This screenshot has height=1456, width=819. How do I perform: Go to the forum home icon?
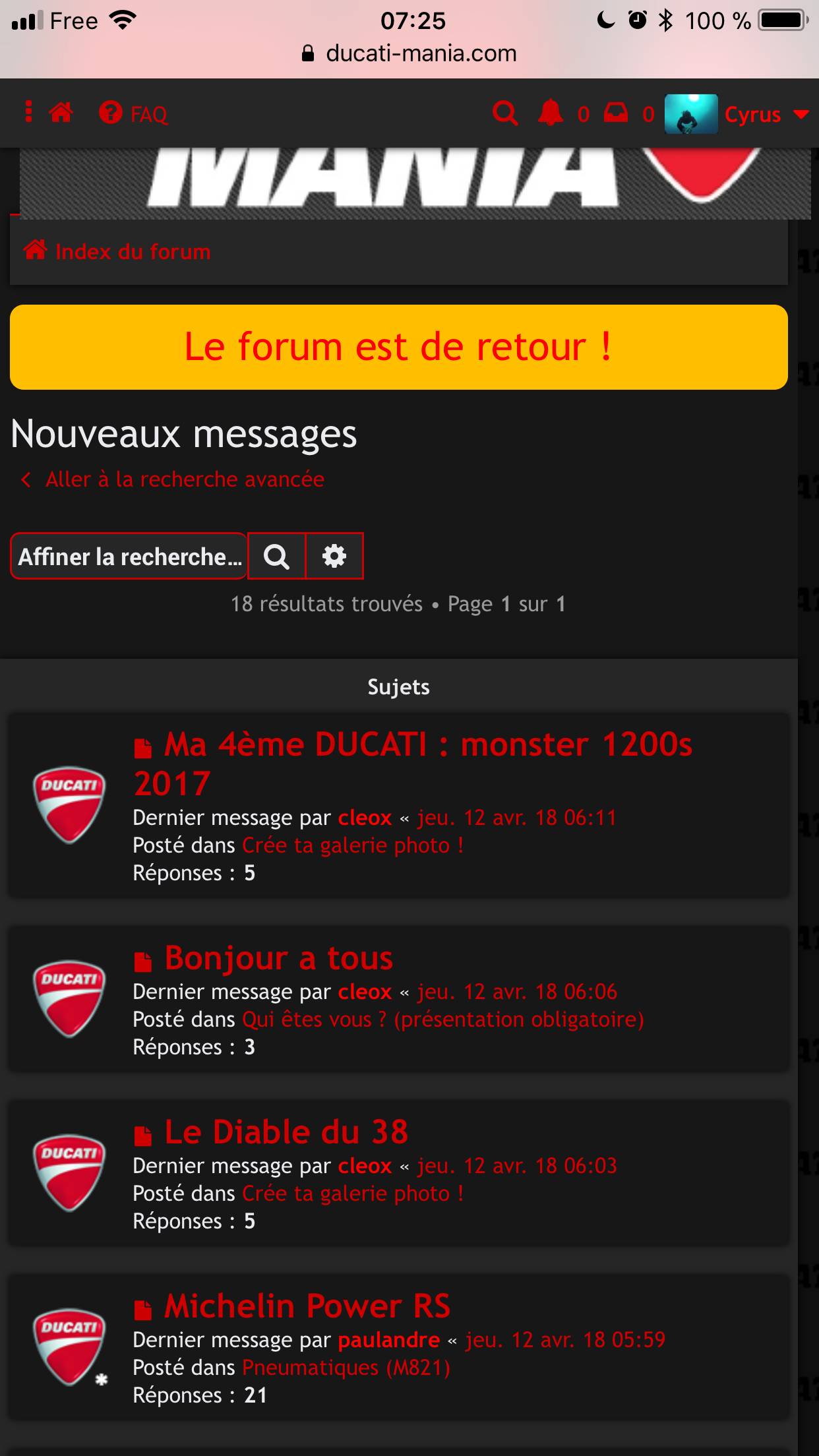[x=61, y=113]
